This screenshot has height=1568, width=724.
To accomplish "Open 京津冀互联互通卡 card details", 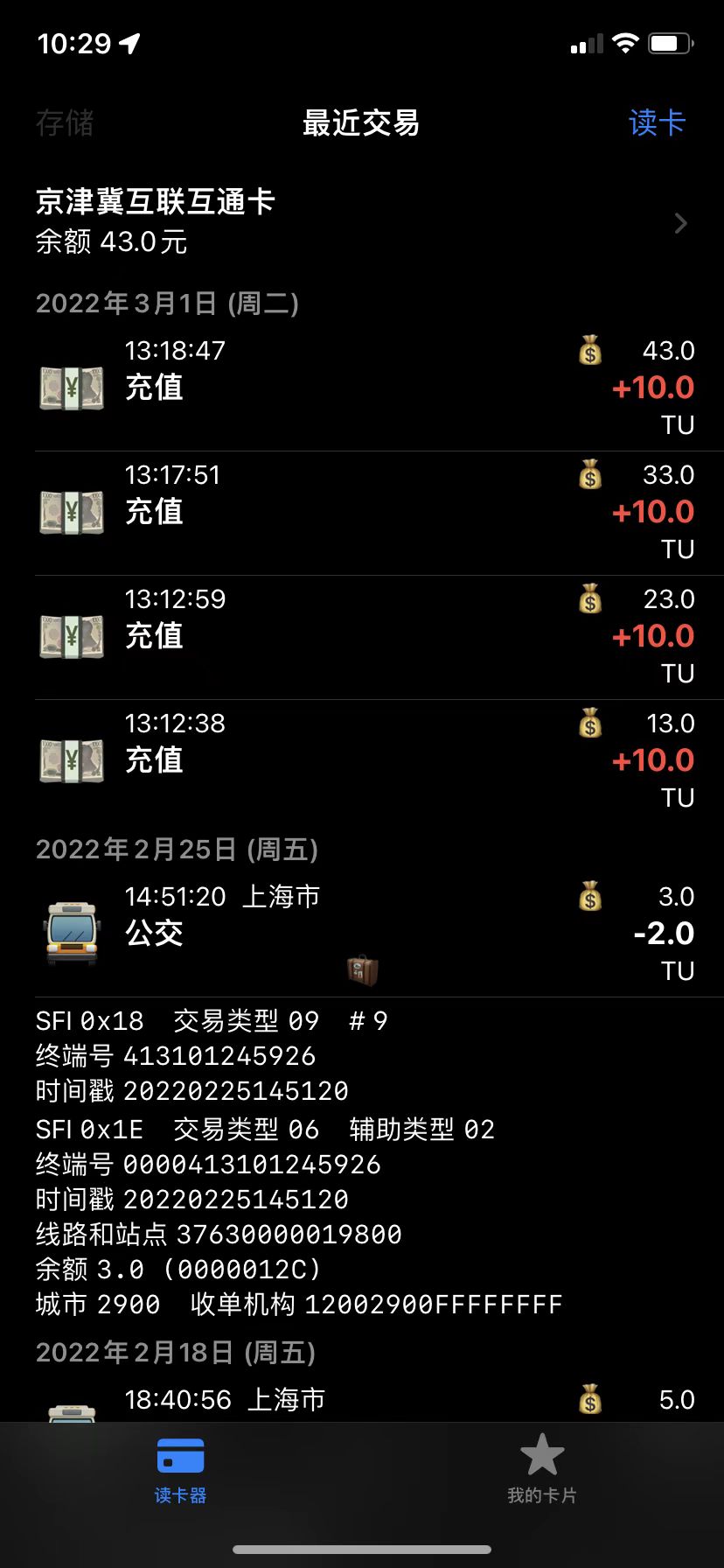I will tap(362, 222).
